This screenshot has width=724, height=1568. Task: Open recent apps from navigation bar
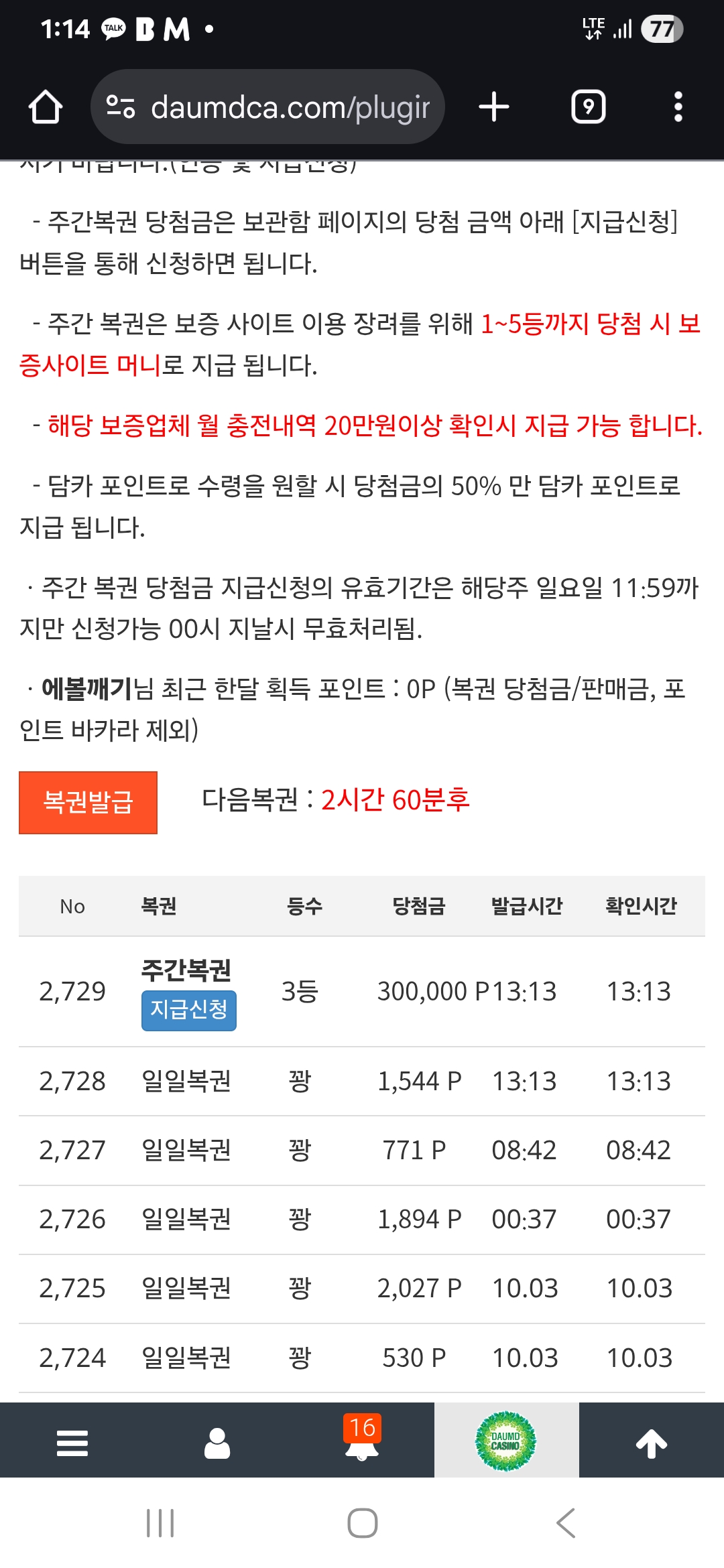[160, 1523]
